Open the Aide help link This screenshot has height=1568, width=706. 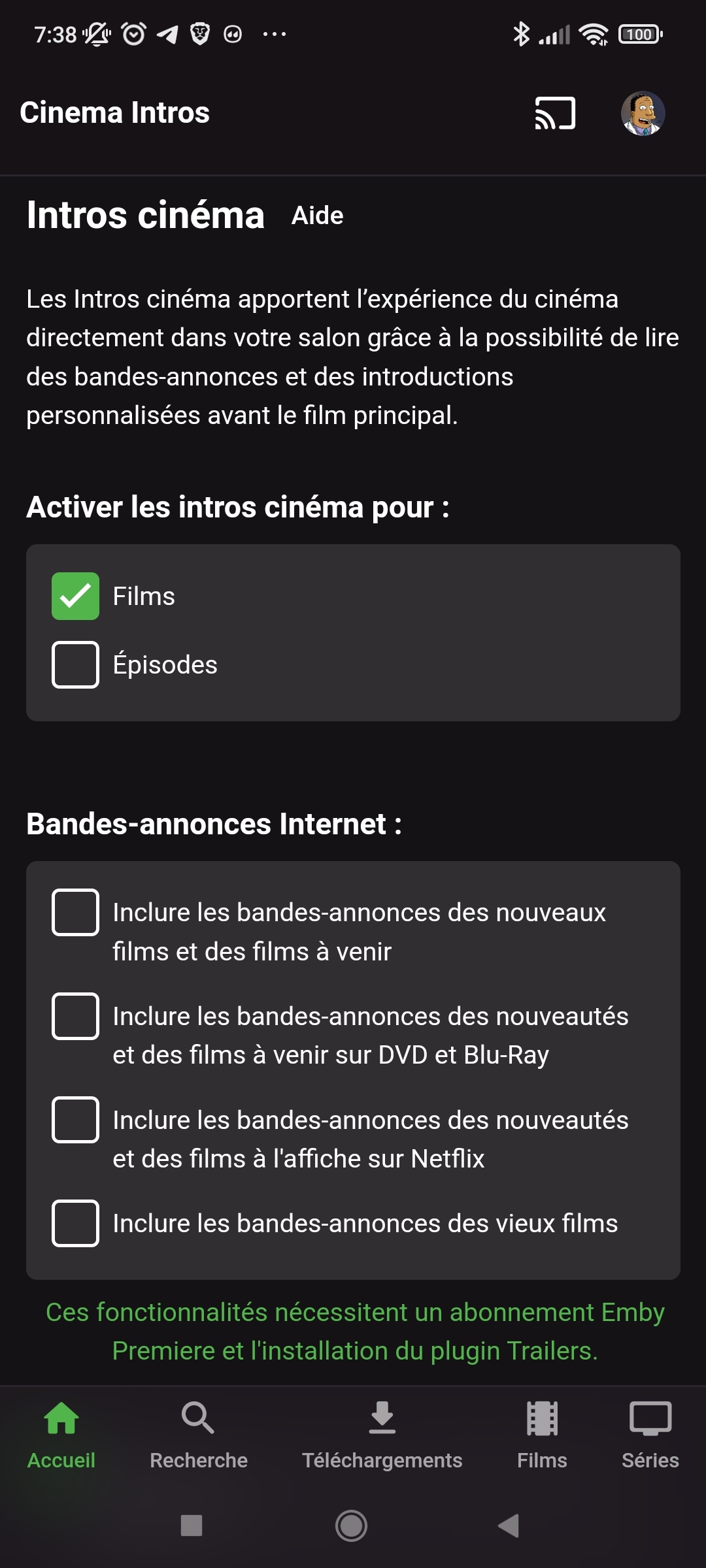(x=317, y=216)
